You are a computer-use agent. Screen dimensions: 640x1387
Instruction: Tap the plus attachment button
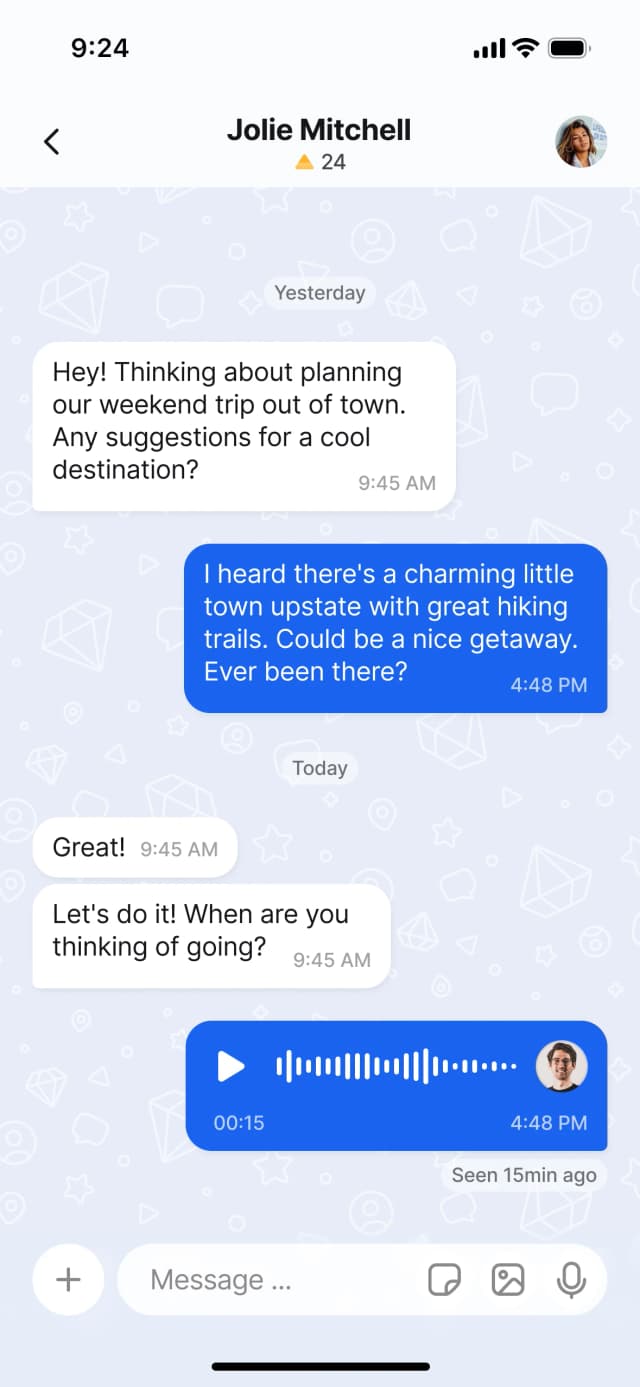click(68, 1279)
